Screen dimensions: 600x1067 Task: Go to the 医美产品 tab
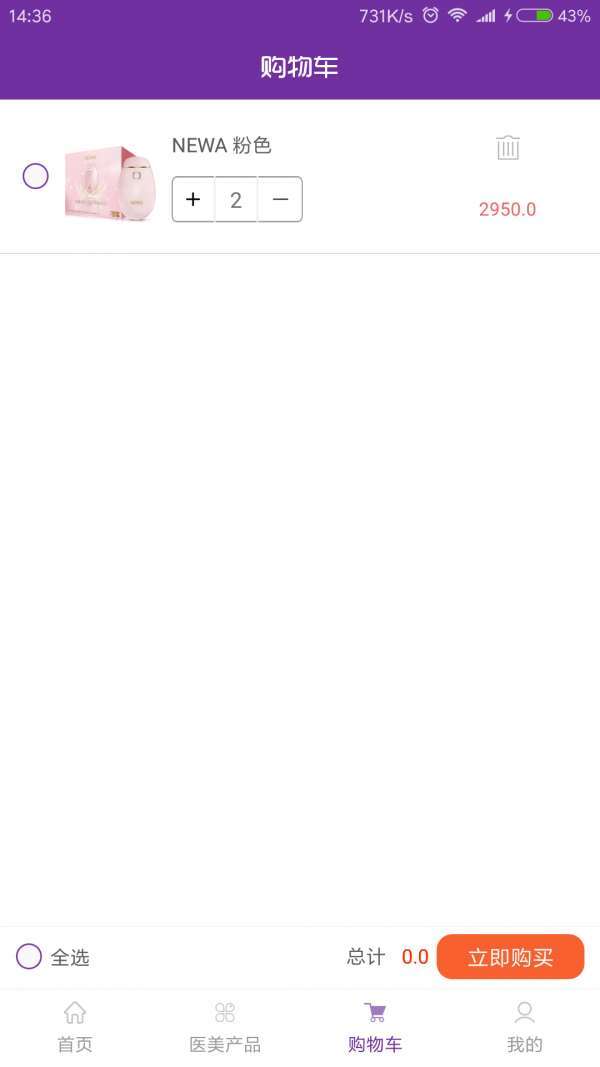point(225,1027)
